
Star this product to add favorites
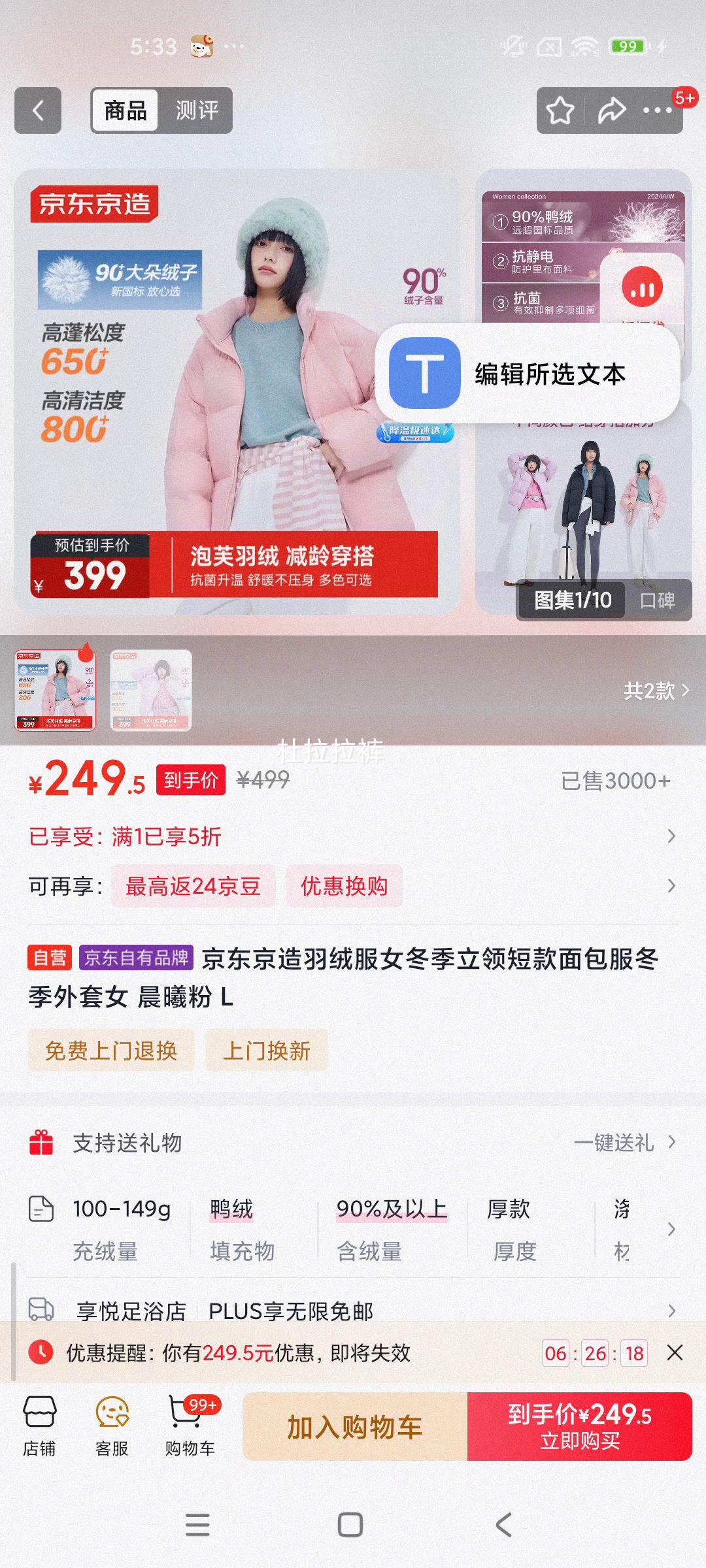pyautogui.click(x=559, y=110)
